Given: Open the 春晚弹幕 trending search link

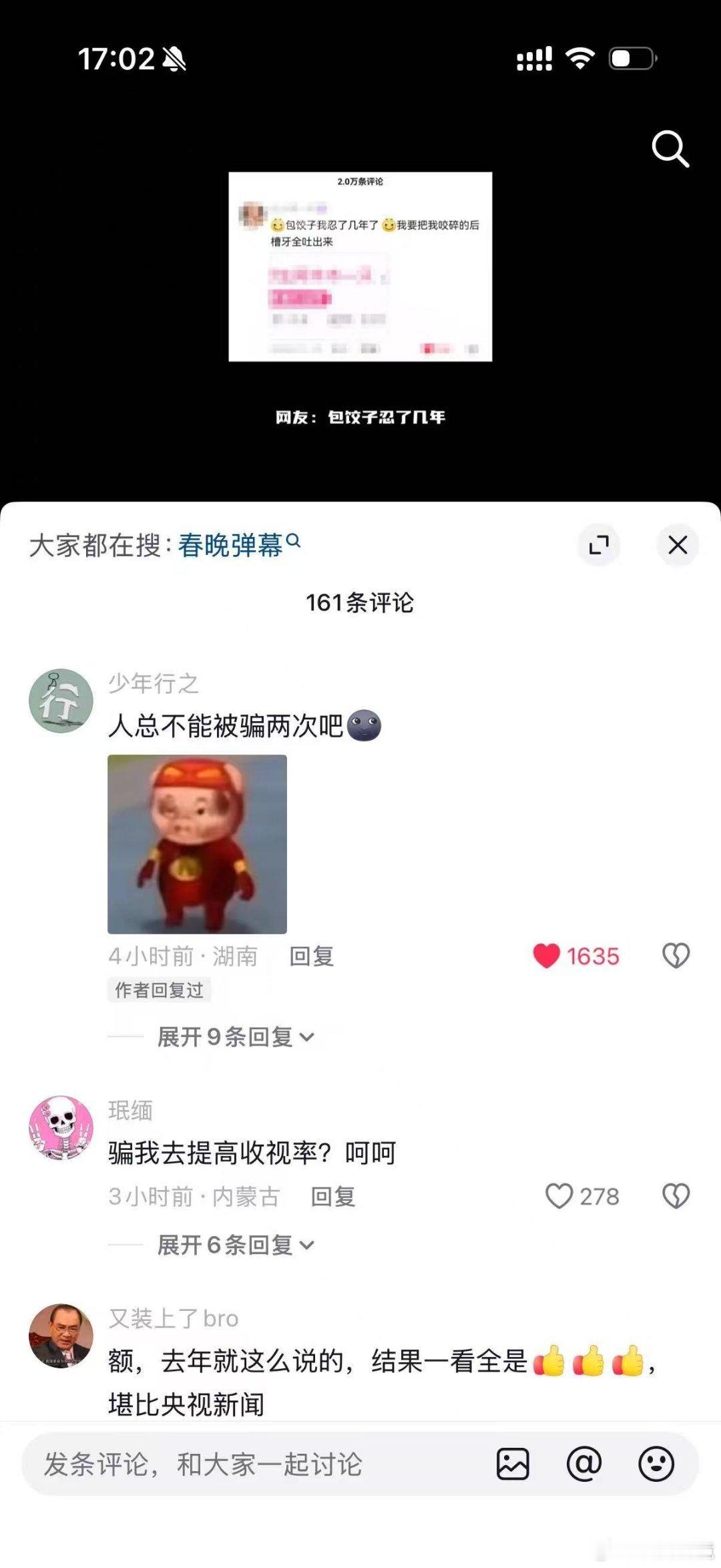Looking at the screenshot, I should click(x=230, y=545).
